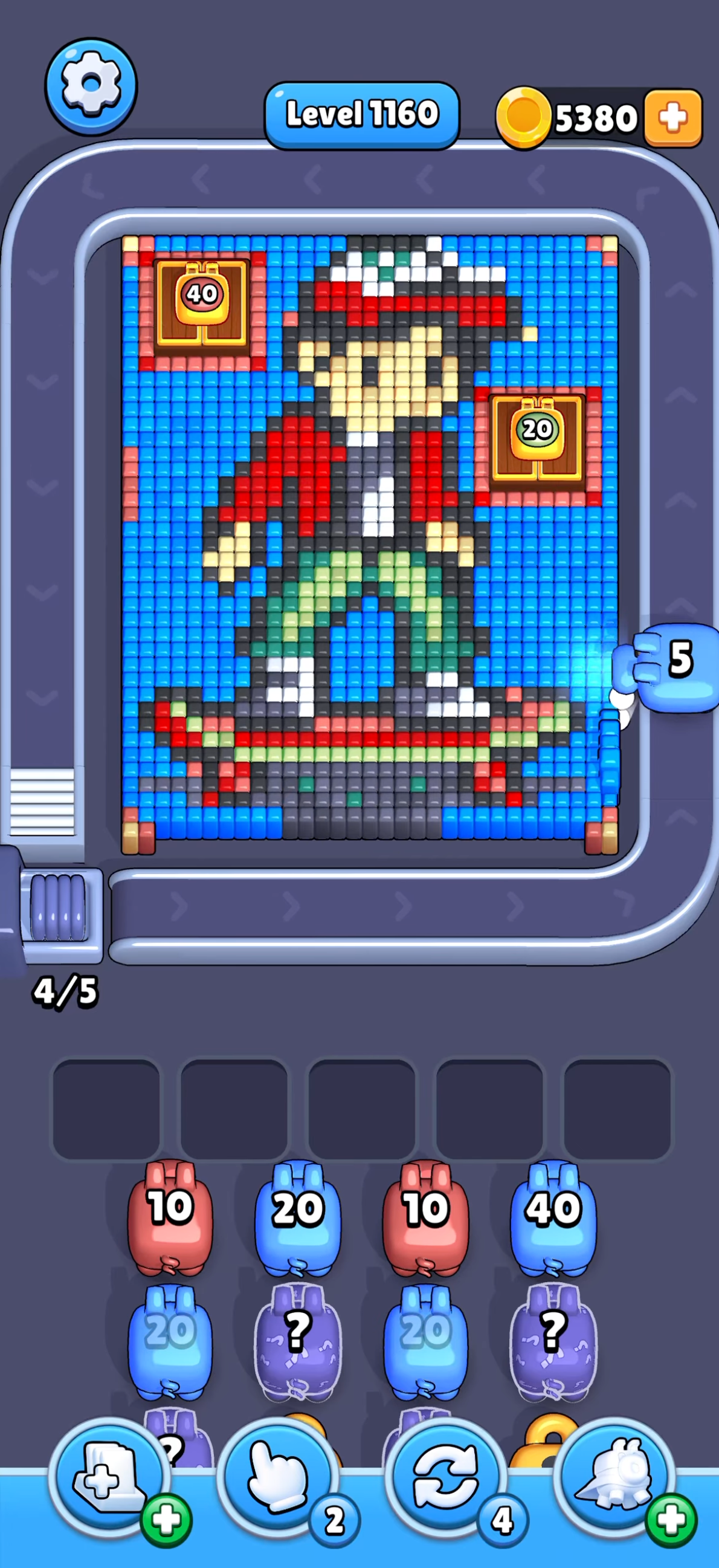Activate the train booster
This screenshot has height=1568, width=719.
pos(614,1479)
